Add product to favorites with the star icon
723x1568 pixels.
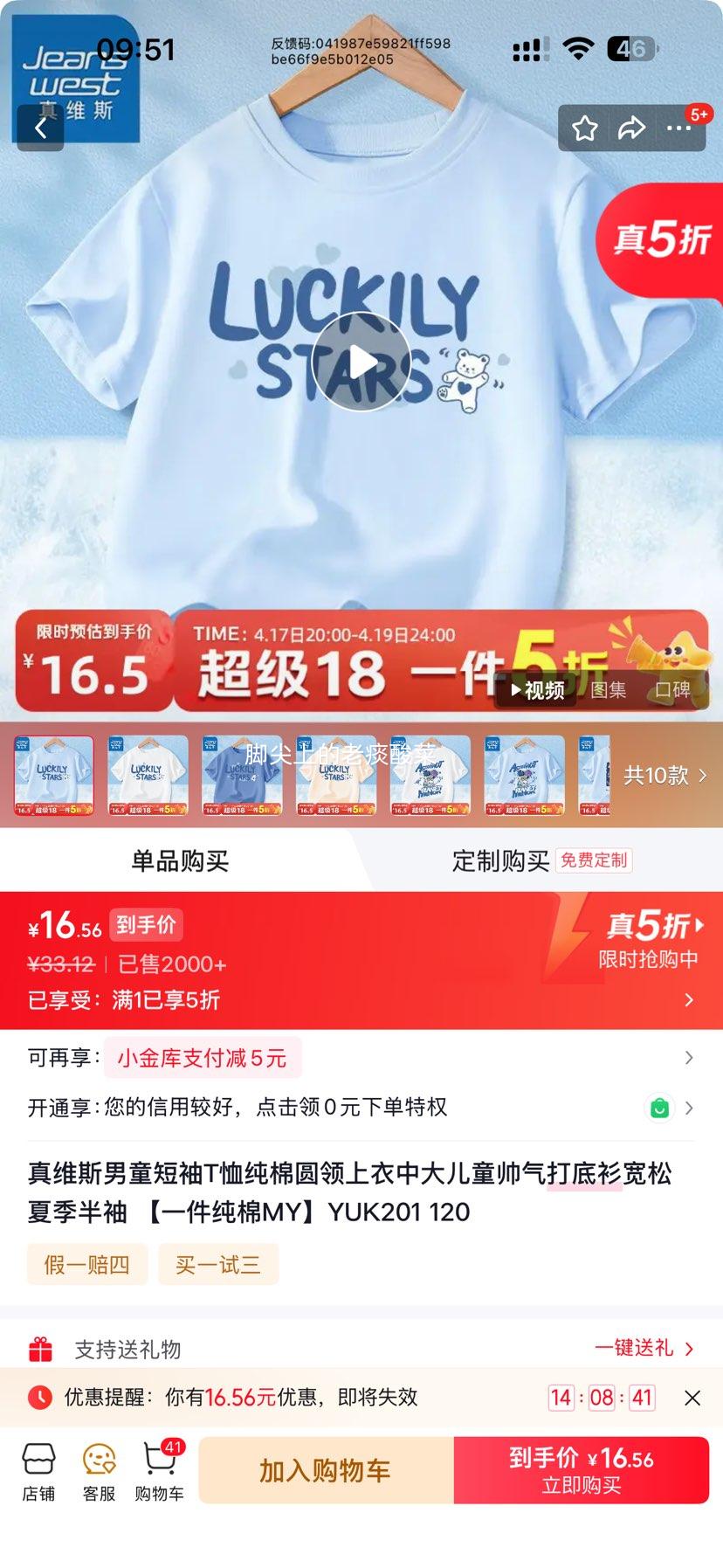(x=584, y=128)
